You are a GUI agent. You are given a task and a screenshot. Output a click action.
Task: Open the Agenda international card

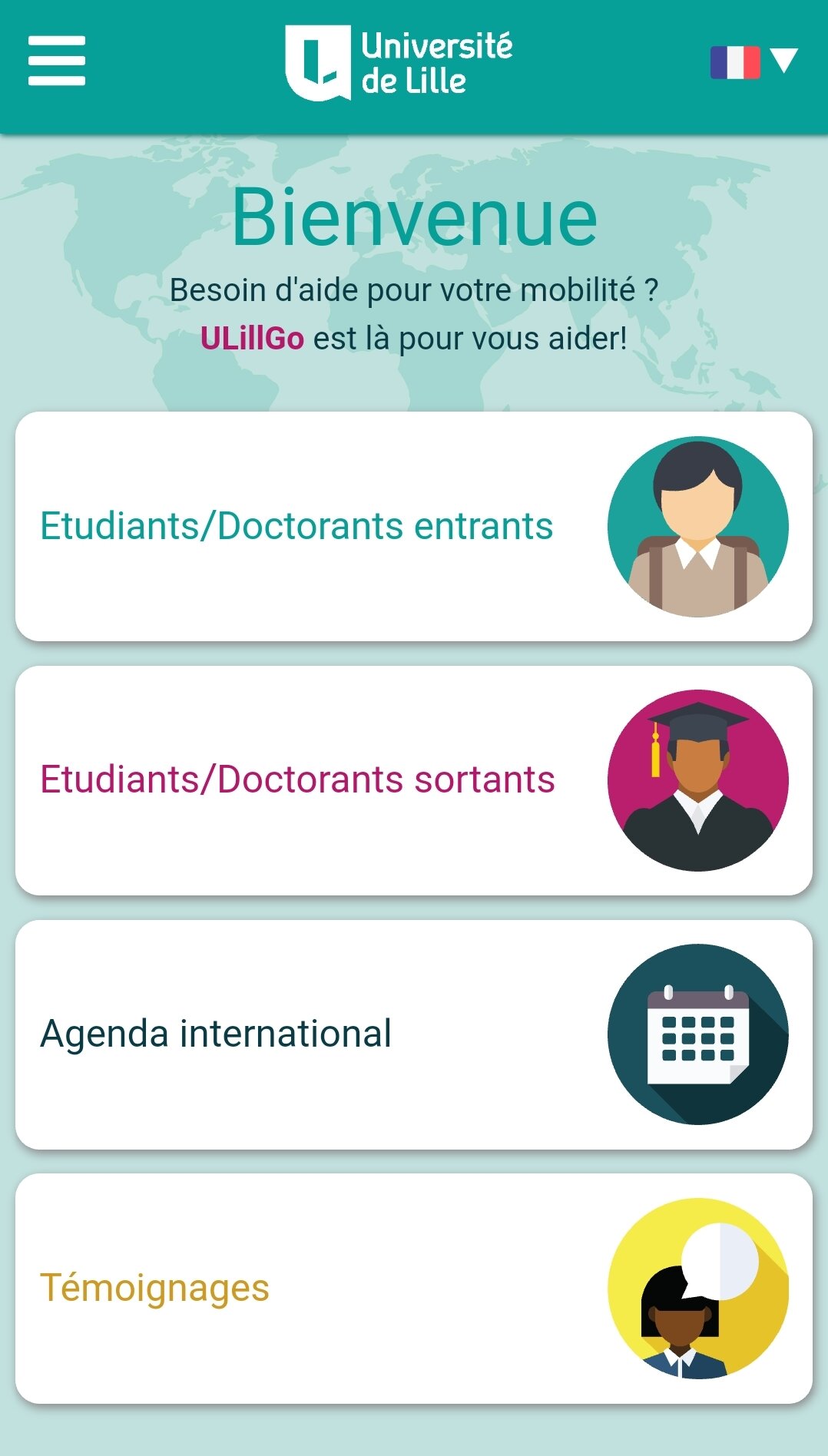(x=413, y=1034)
